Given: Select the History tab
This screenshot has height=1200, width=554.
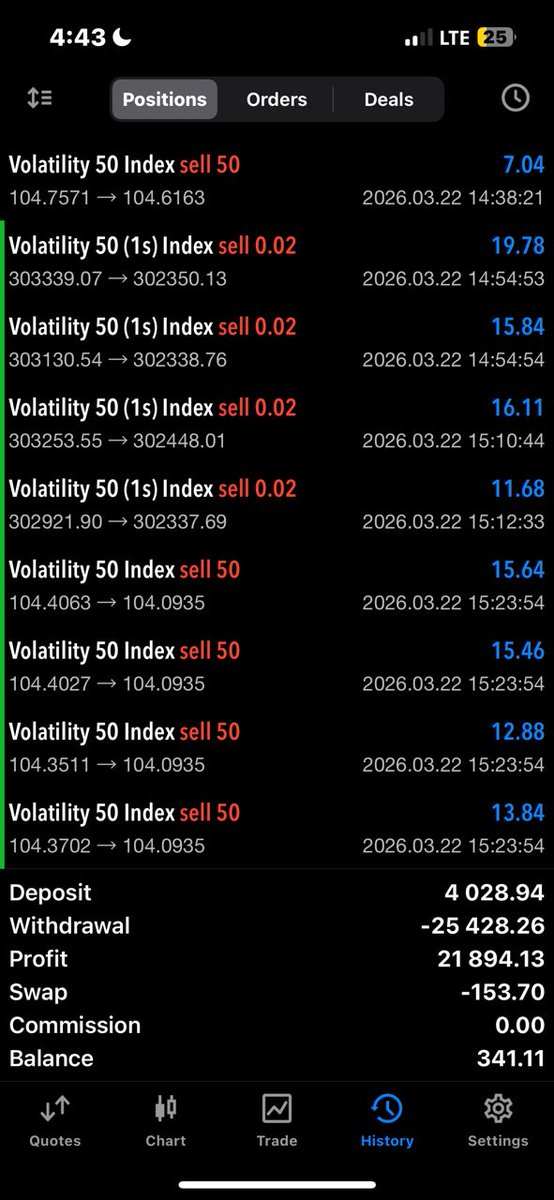Looking at the screenshot, I should tap(387, 1121).
